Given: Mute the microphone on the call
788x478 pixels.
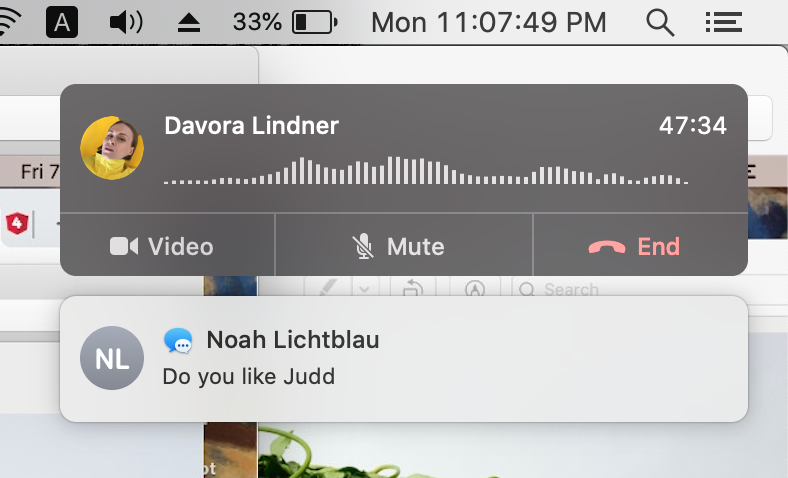Looking at the screenshot, I should (x=398, y=246).
